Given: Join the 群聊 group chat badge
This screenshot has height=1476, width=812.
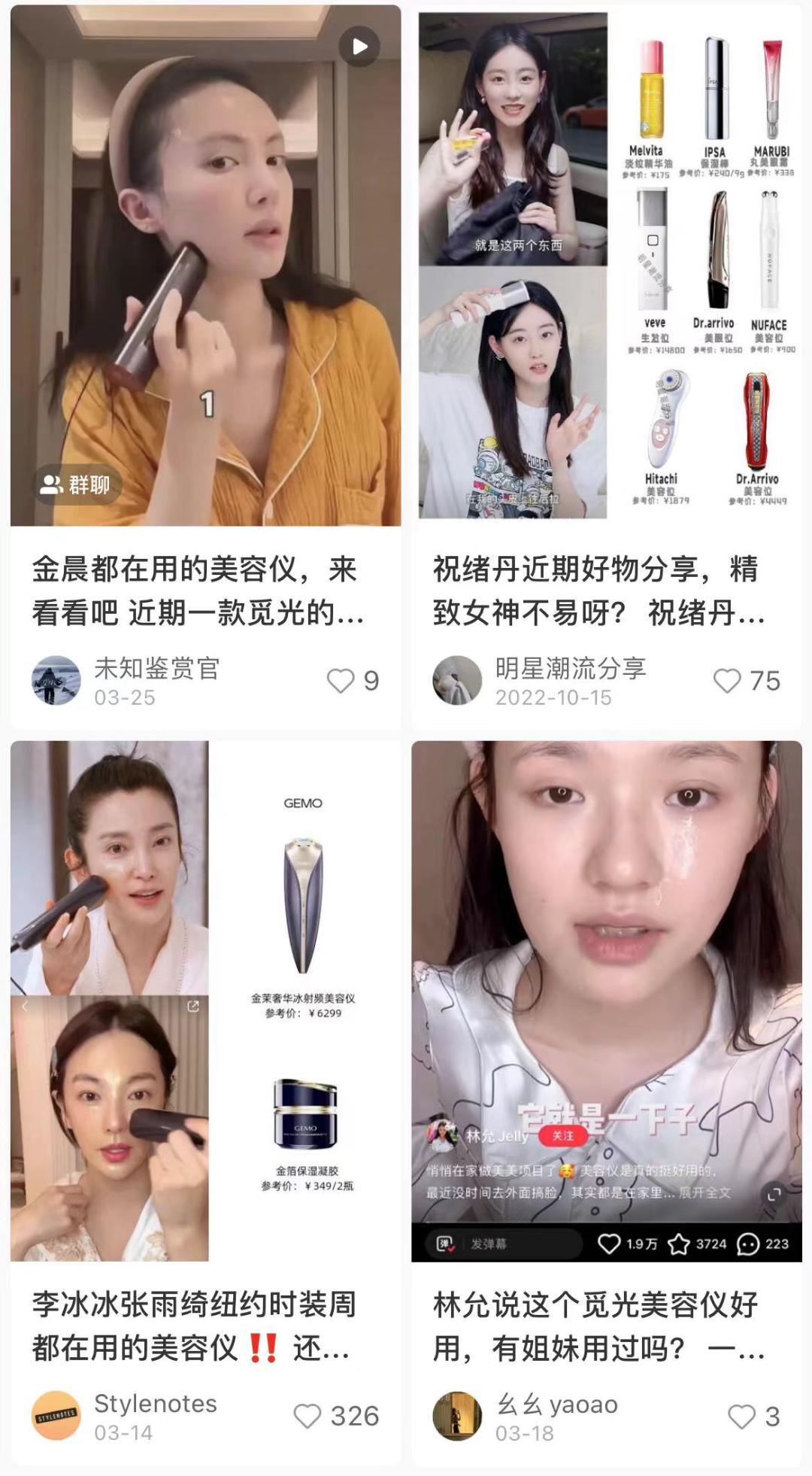Looking at the screenshot, I should coord(75,485).
